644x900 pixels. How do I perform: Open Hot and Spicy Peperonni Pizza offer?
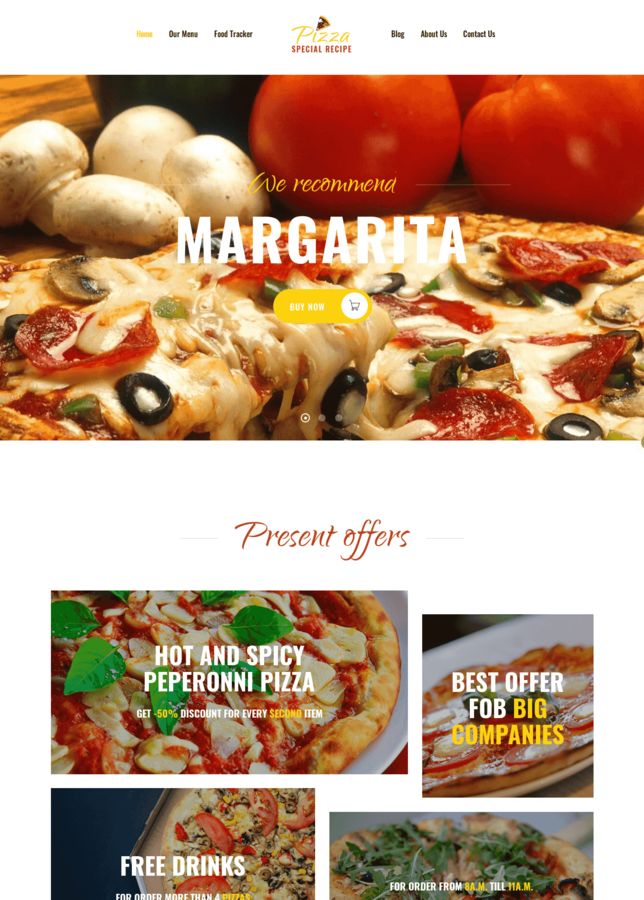[x=229, y=682]
